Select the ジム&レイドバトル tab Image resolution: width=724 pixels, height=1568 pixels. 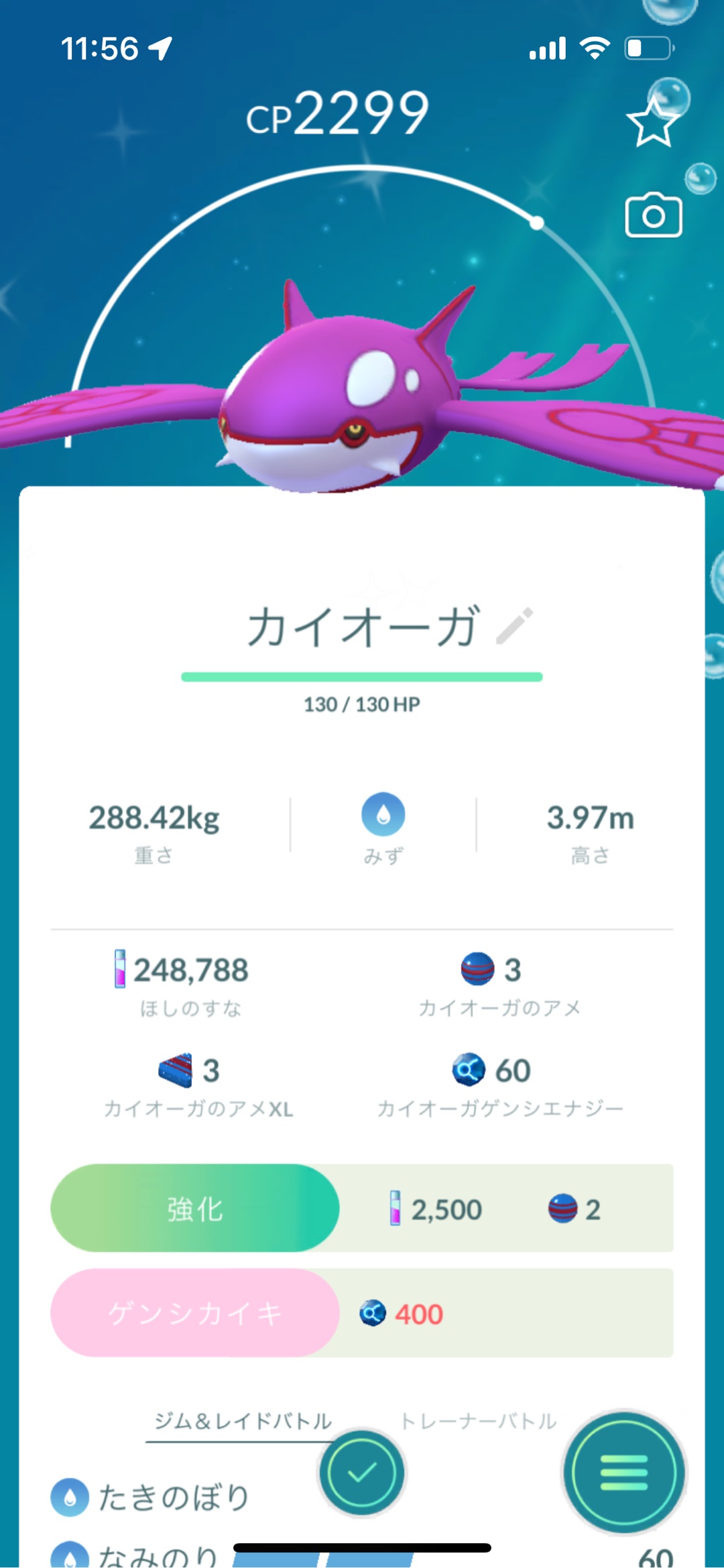tap(243, 1420)
